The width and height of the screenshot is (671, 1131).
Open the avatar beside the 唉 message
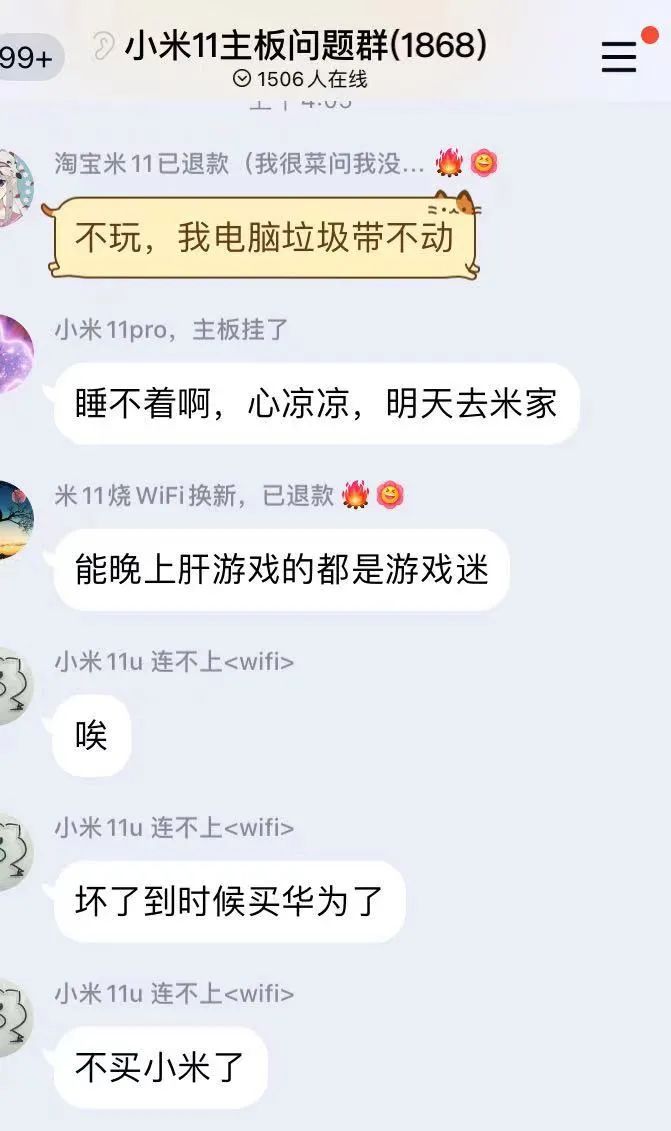(14, 686)
